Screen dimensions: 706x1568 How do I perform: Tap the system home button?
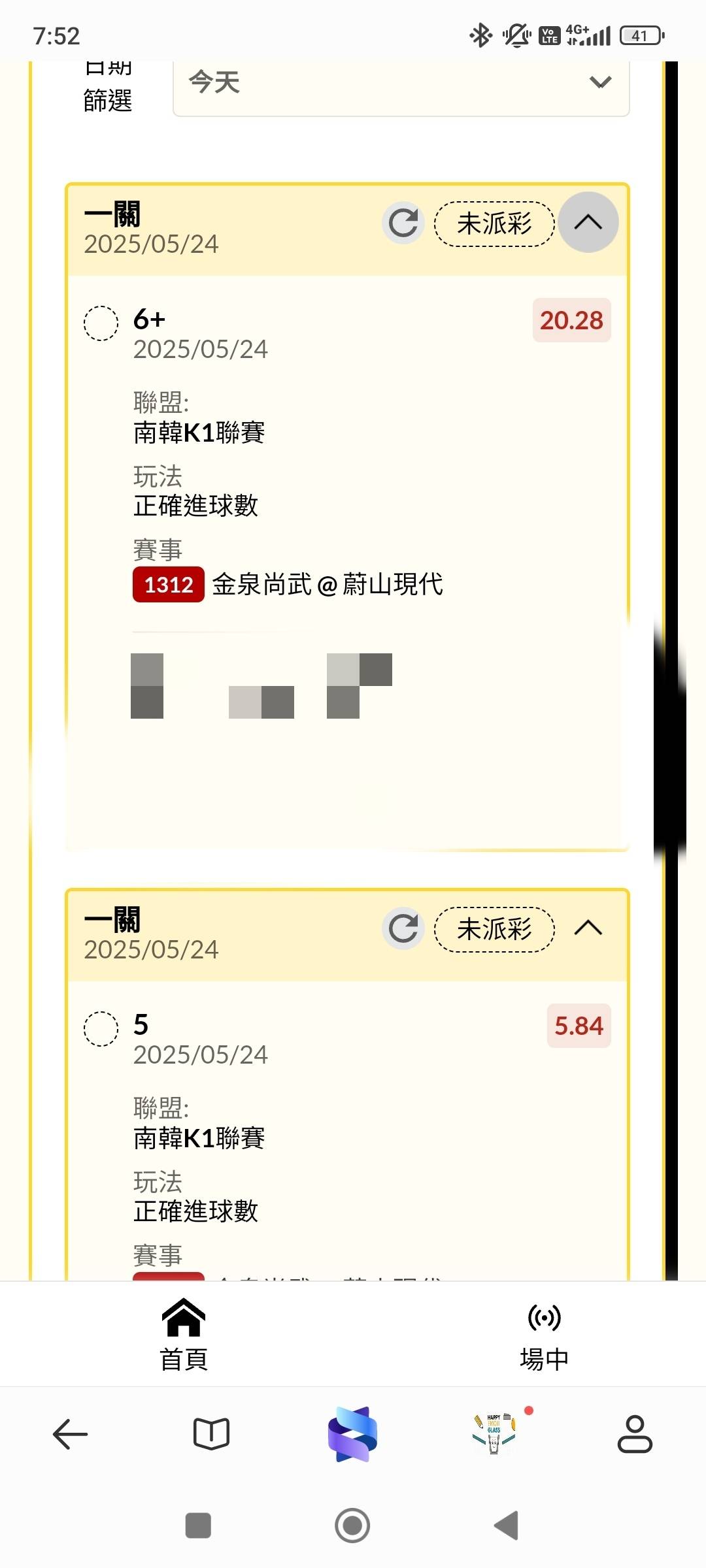[352, 1526]
